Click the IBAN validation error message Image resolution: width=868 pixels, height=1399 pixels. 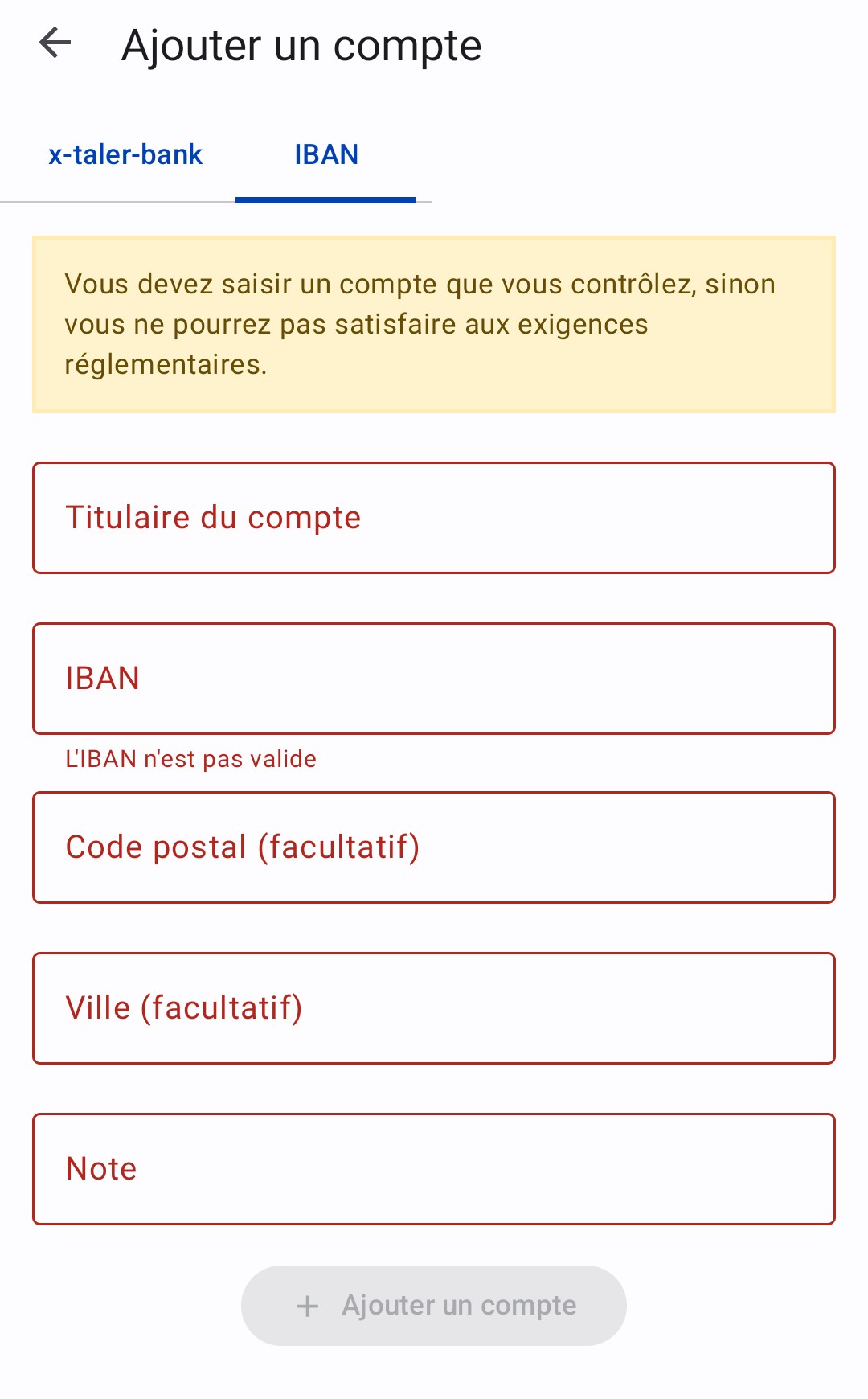pos(190,758)
